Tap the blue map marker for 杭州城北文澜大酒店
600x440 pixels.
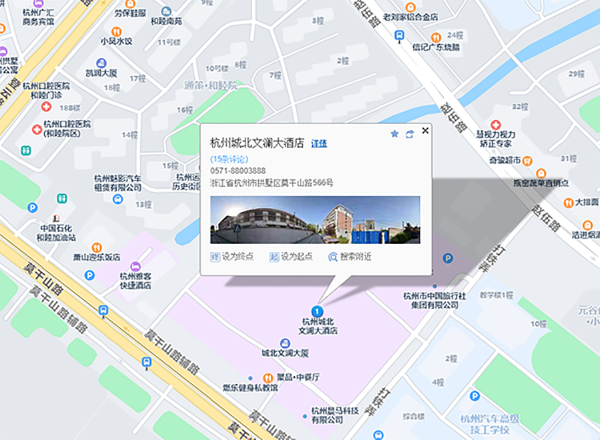(x=318, y=311)
